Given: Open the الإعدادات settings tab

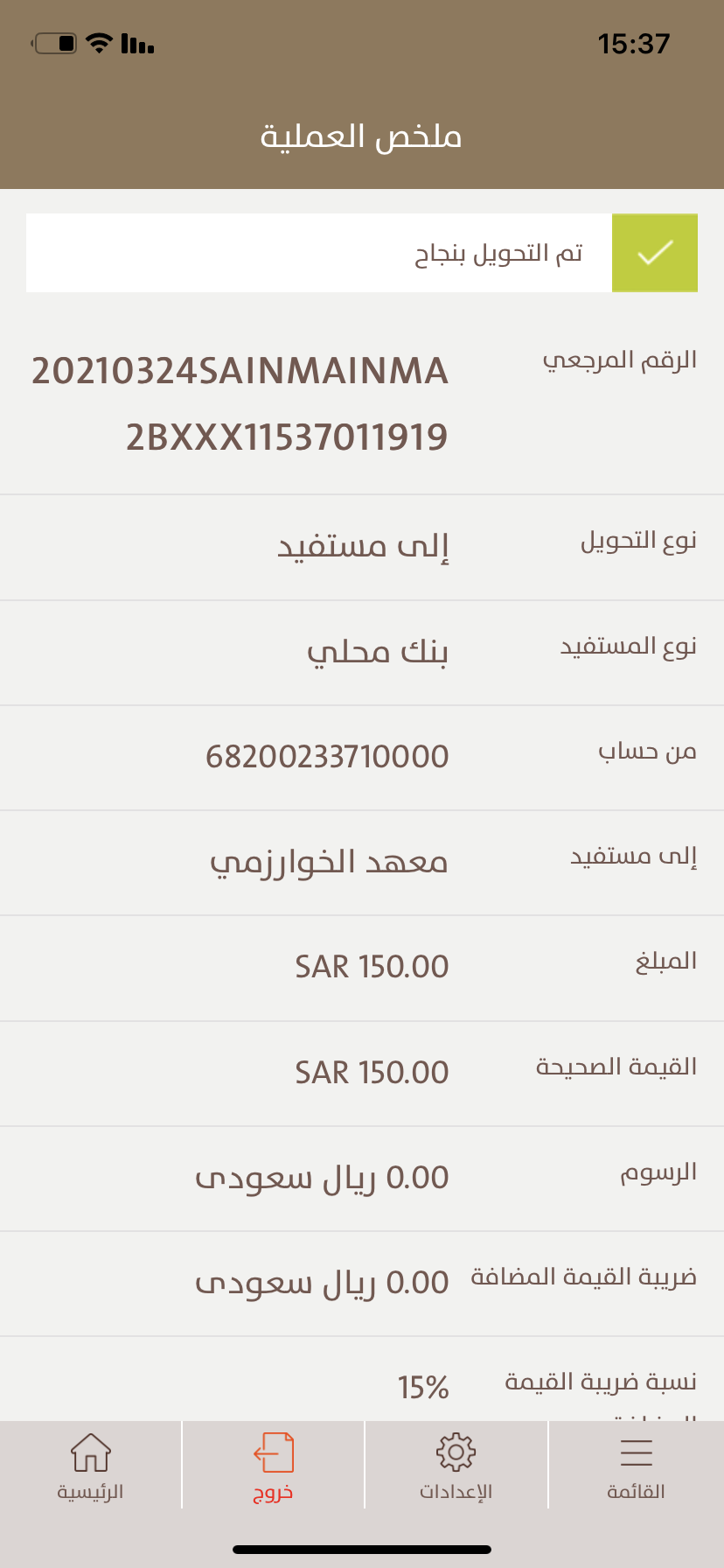Looking at the screenshot, I should [x=456, y=1466].
